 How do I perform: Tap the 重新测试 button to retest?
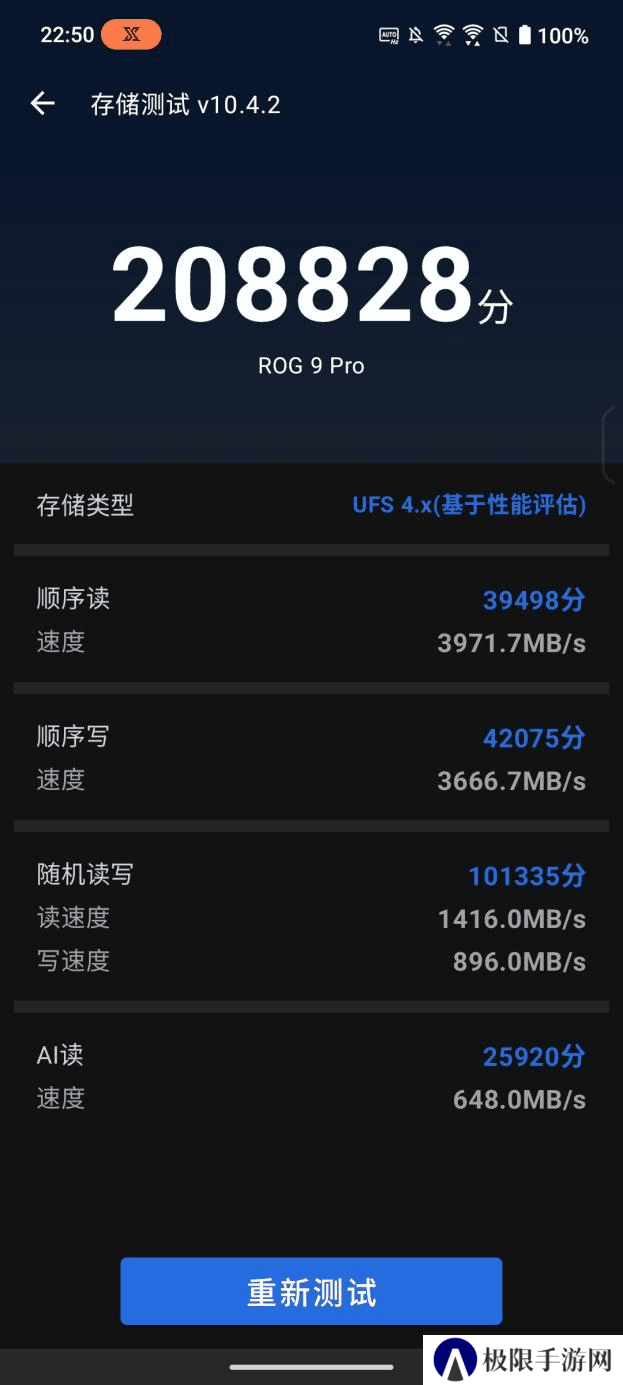click(311, 1291)
